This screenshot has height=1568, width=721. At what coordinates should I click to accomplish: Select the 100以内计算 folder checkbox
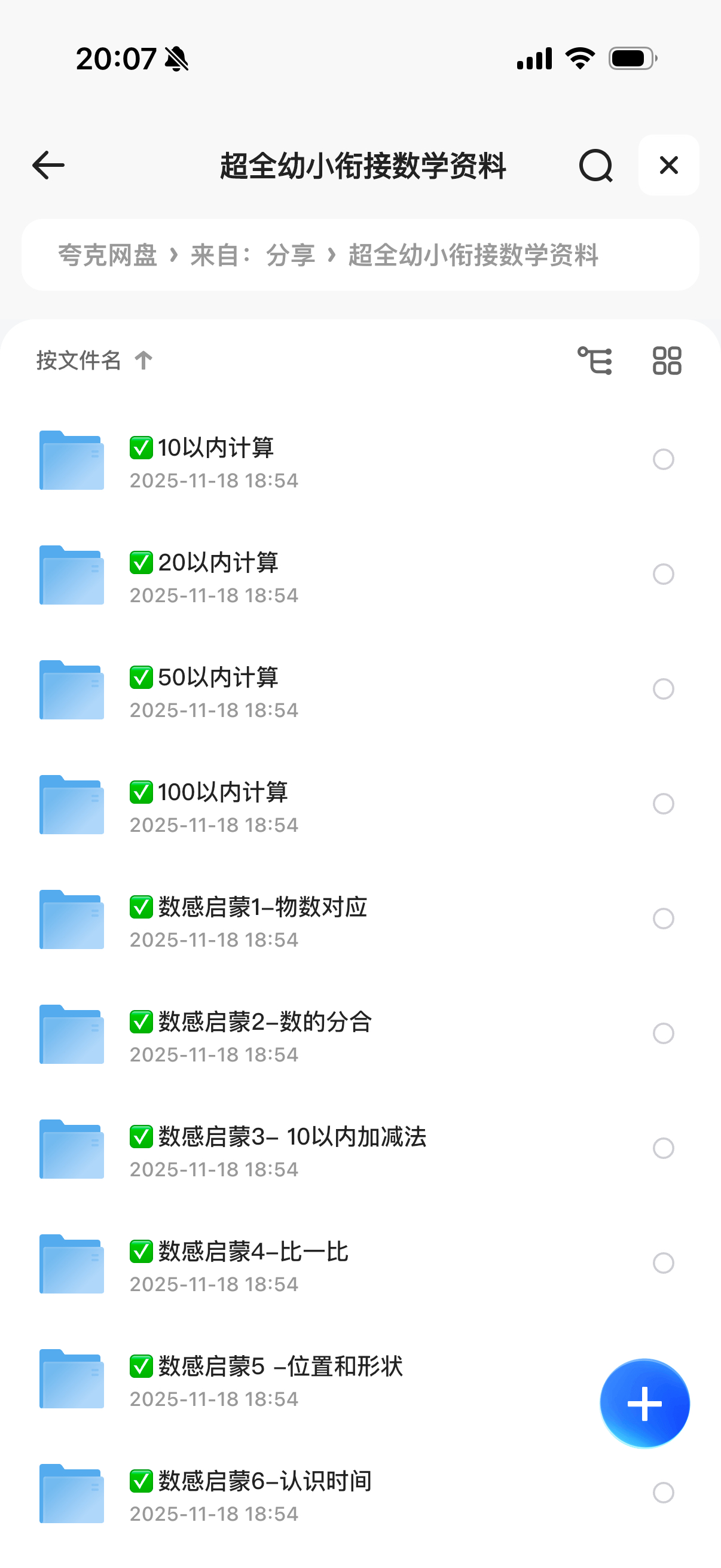[663, 804]
